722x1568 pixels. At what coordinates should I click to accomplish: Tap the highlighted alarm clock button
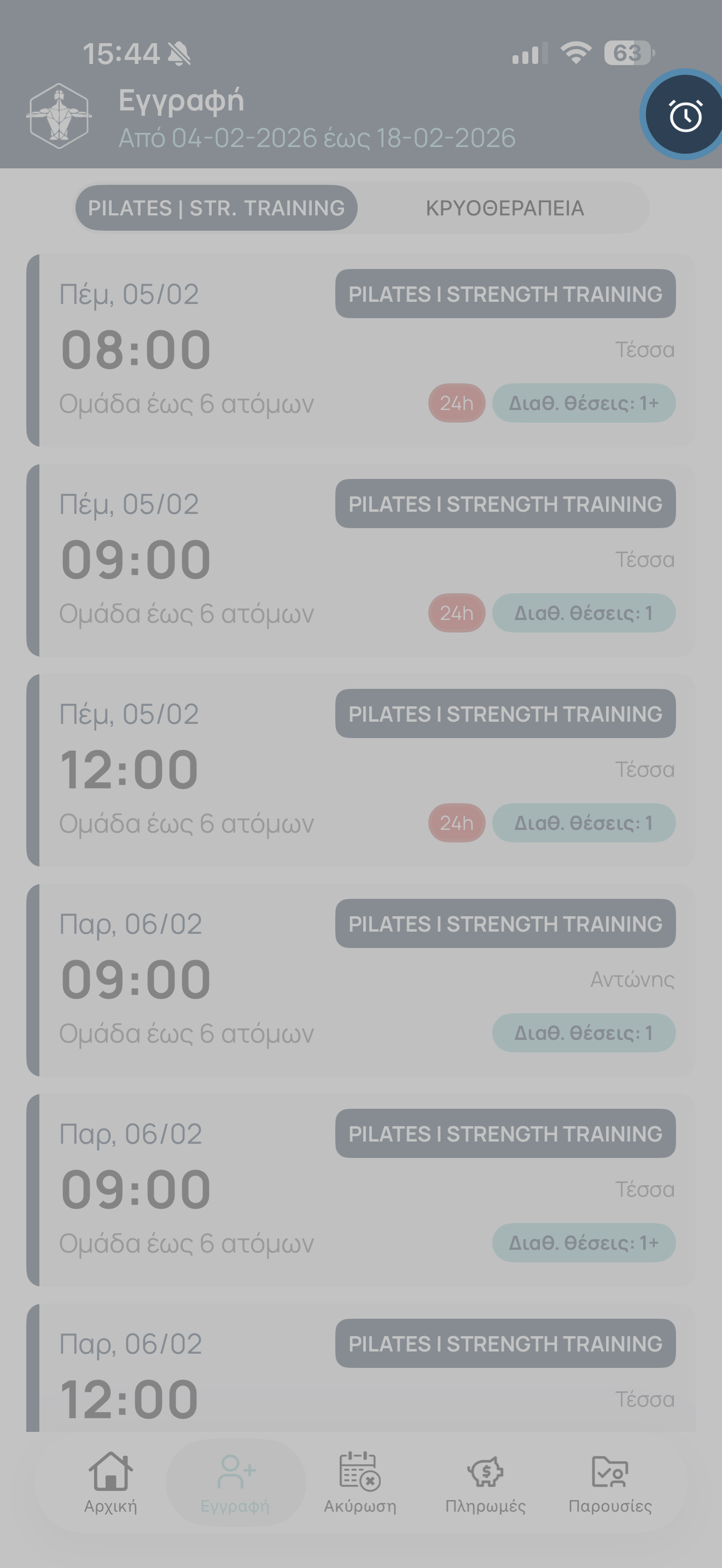685,115
